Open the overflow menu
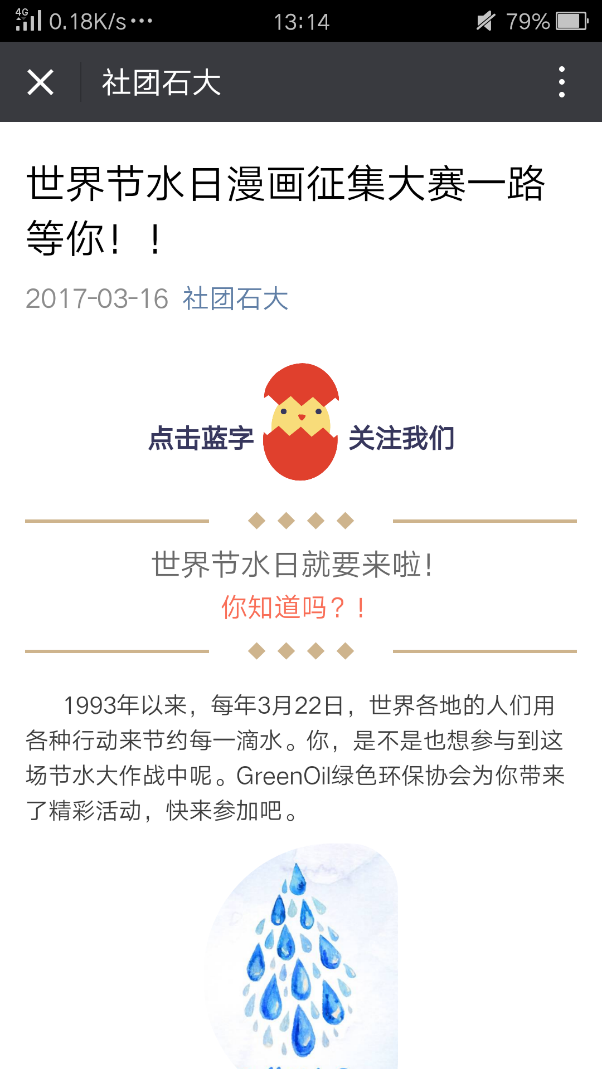602x1069 pixels. tap(562, 82)
